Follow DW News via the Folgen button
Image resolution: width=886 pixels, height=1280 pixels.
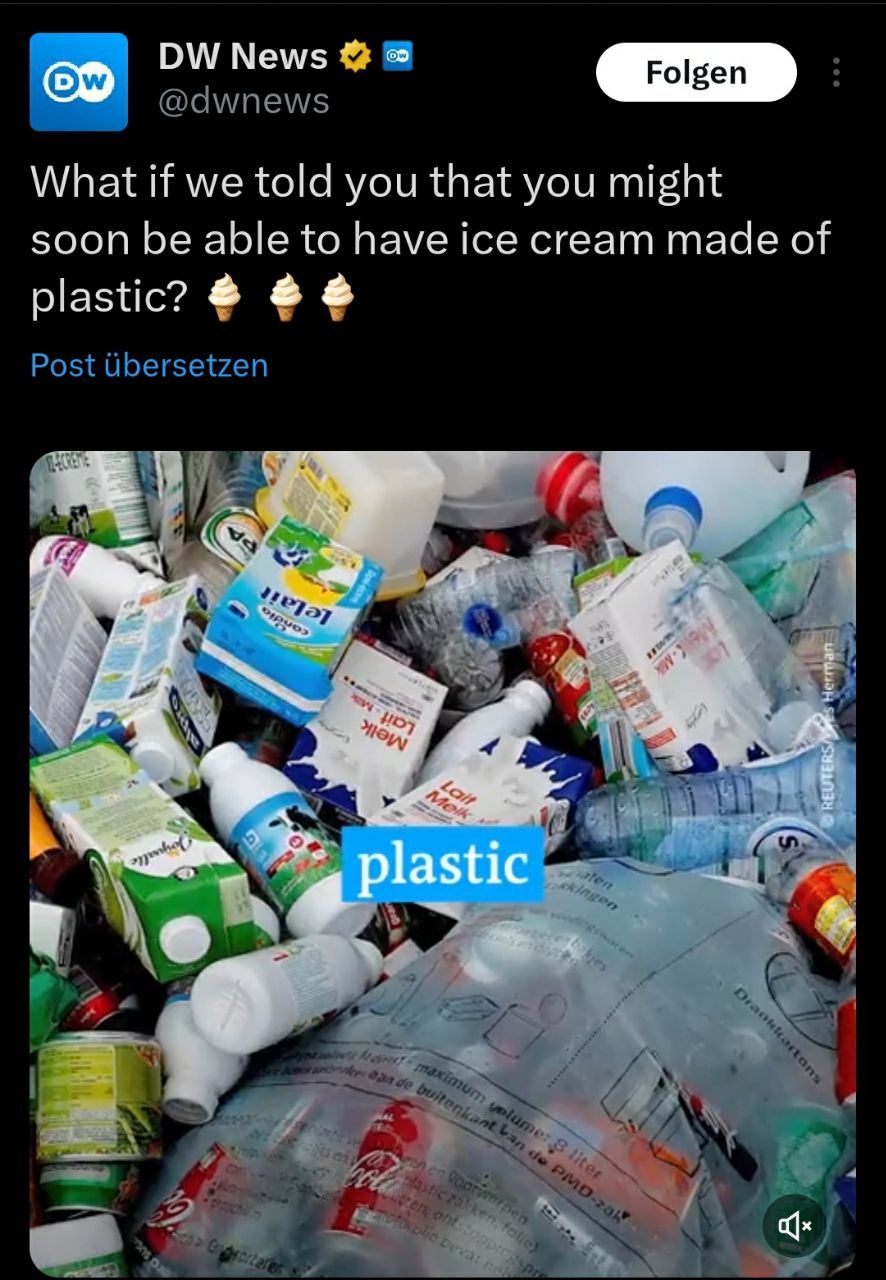pyautogui.click(x=696, y=73)
